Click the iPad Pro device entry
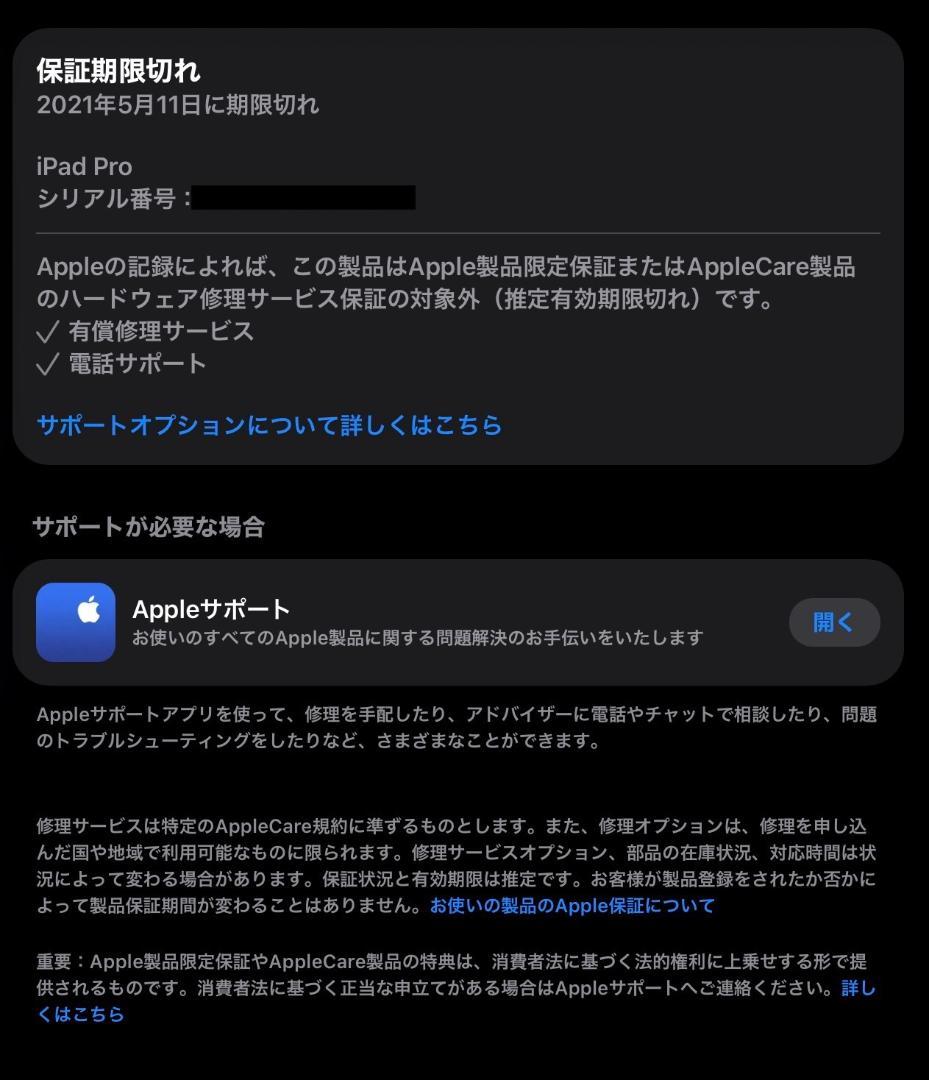 point(84,166)
